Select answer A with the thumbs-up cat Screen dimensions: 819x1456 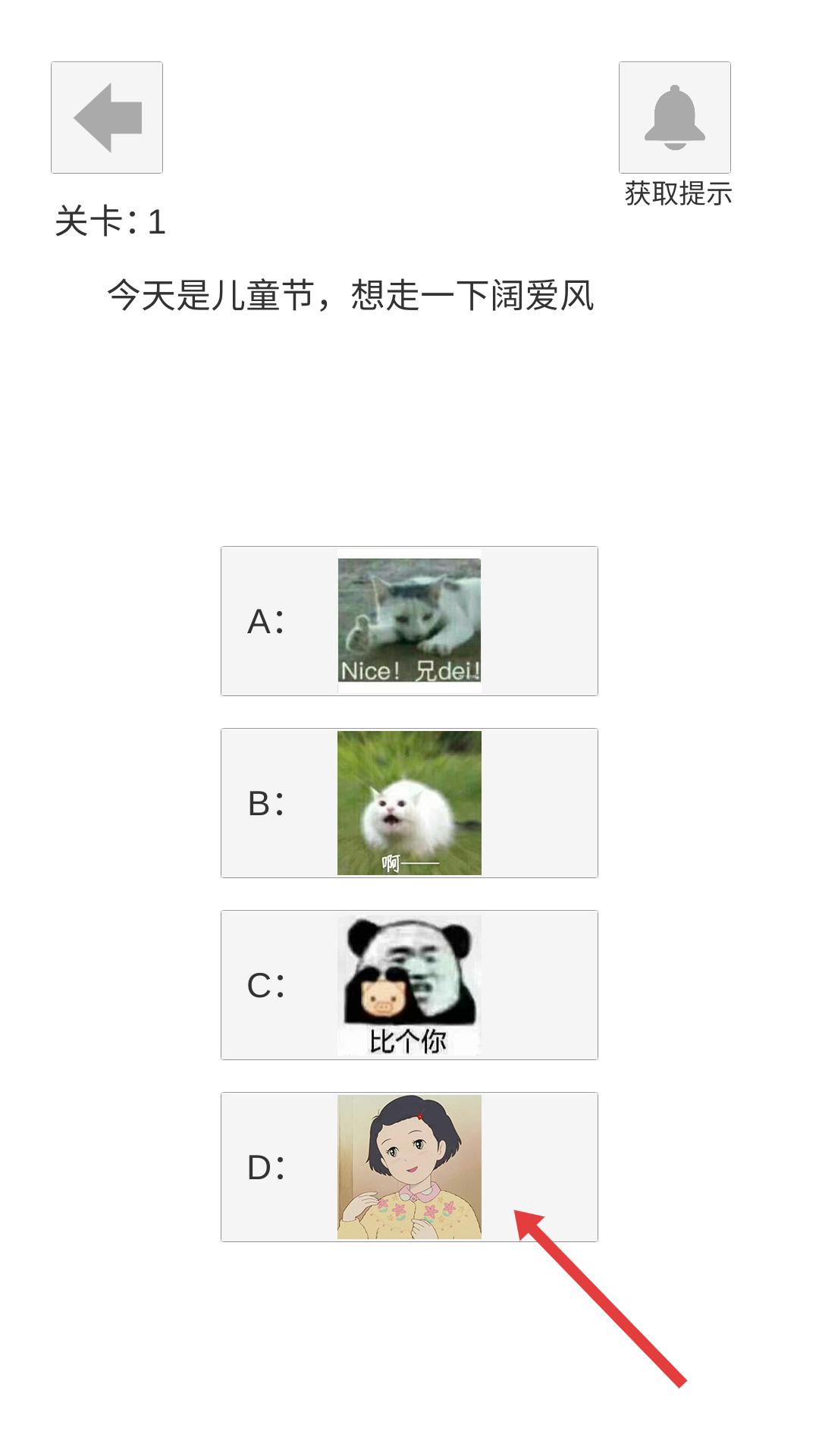point(409,621)
